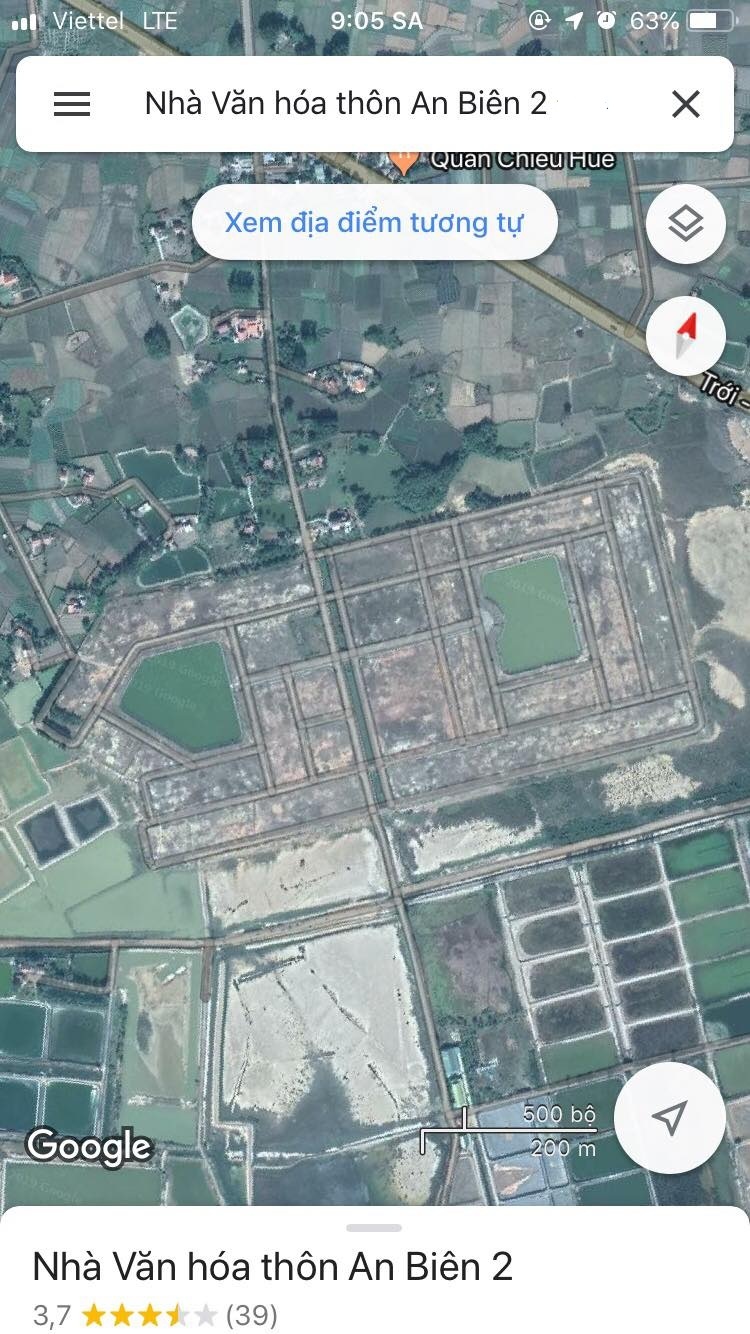
Task: Tap 'Xem địa điểm tương tự' button
Action: pyautogui.click(x=375, y=222)
